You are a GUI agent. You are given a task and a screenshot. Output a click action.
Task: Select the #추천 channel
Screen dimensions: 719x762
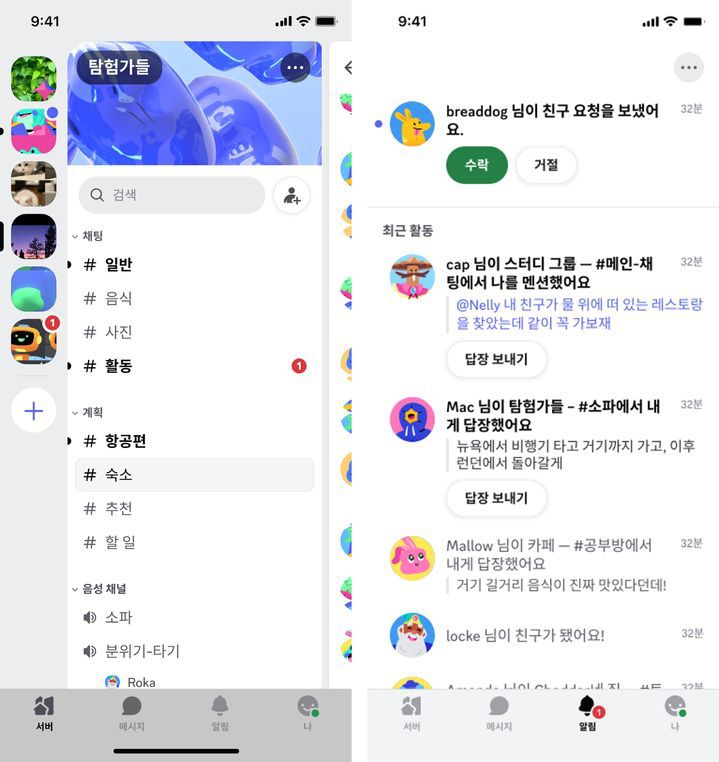point(119,508)
